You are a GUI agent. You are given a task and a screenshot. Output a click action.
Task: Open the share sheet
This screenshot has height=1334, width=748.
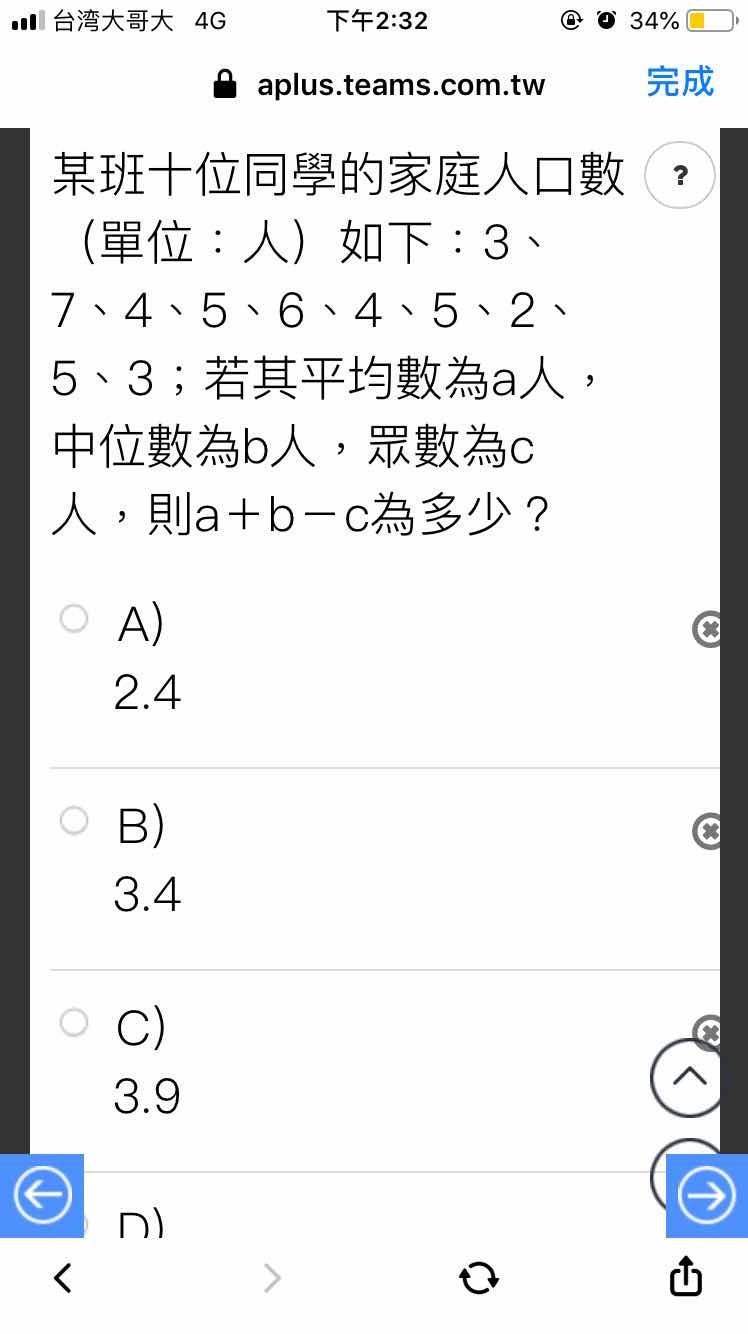[686, 1275]
